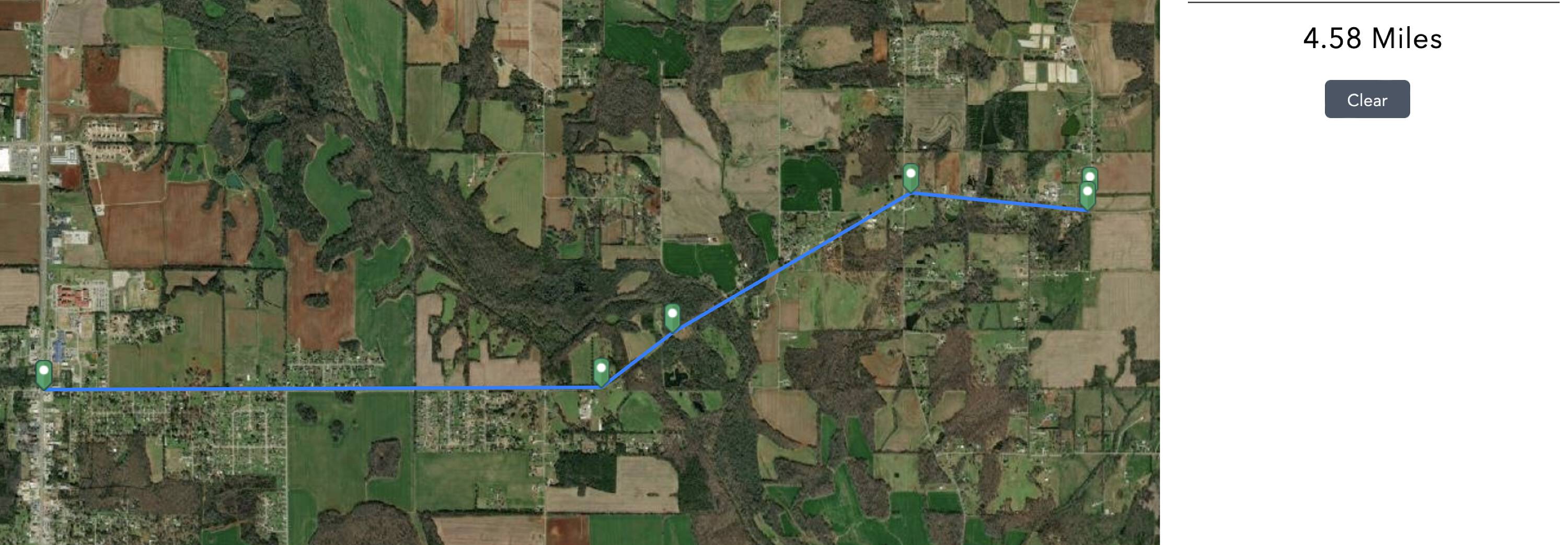This screenshot has width=1568, height=545.
Task: Tap the second marker where route bends northeast
Action: coord(601,373)
